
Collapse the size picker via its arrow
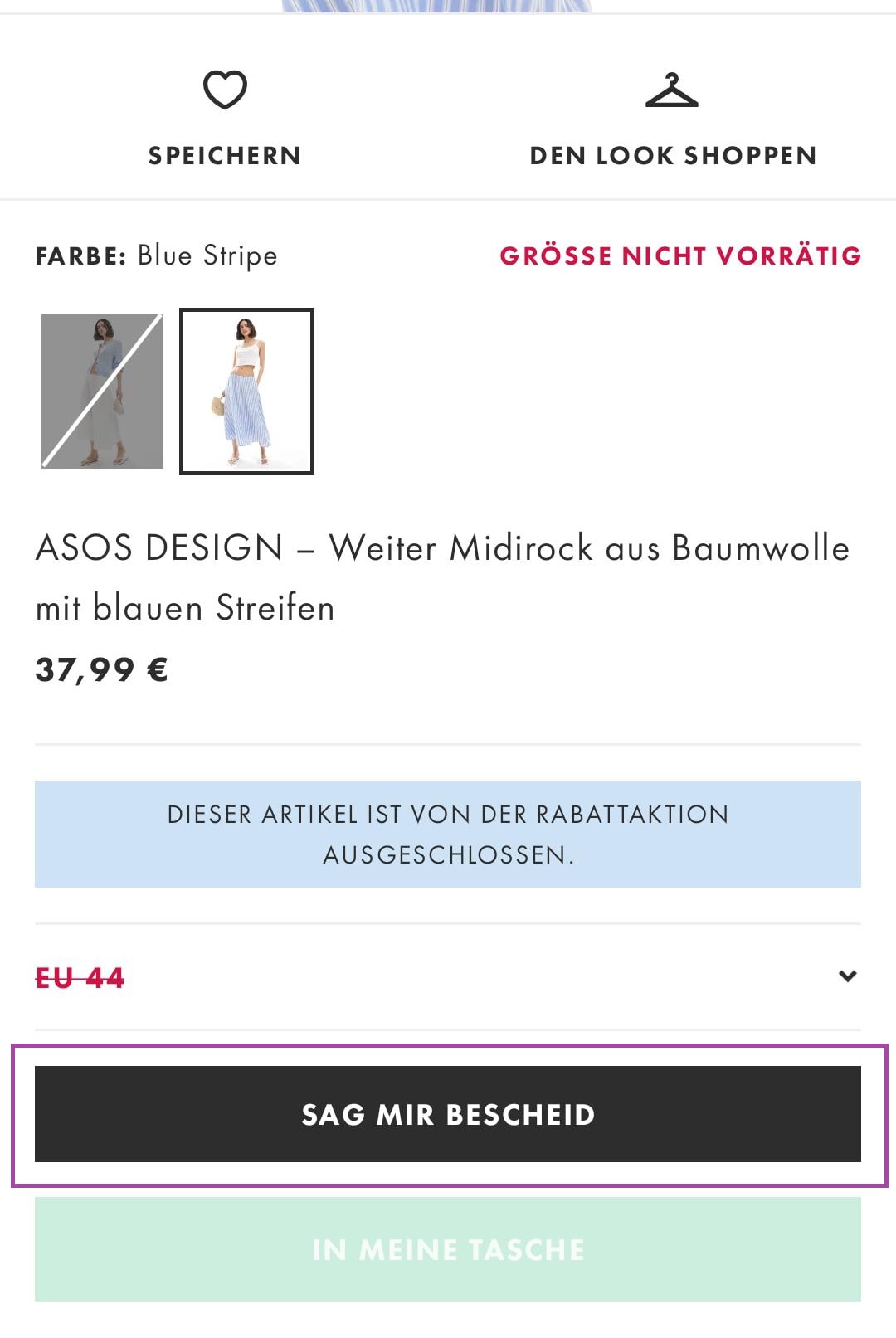pos(844,976)
